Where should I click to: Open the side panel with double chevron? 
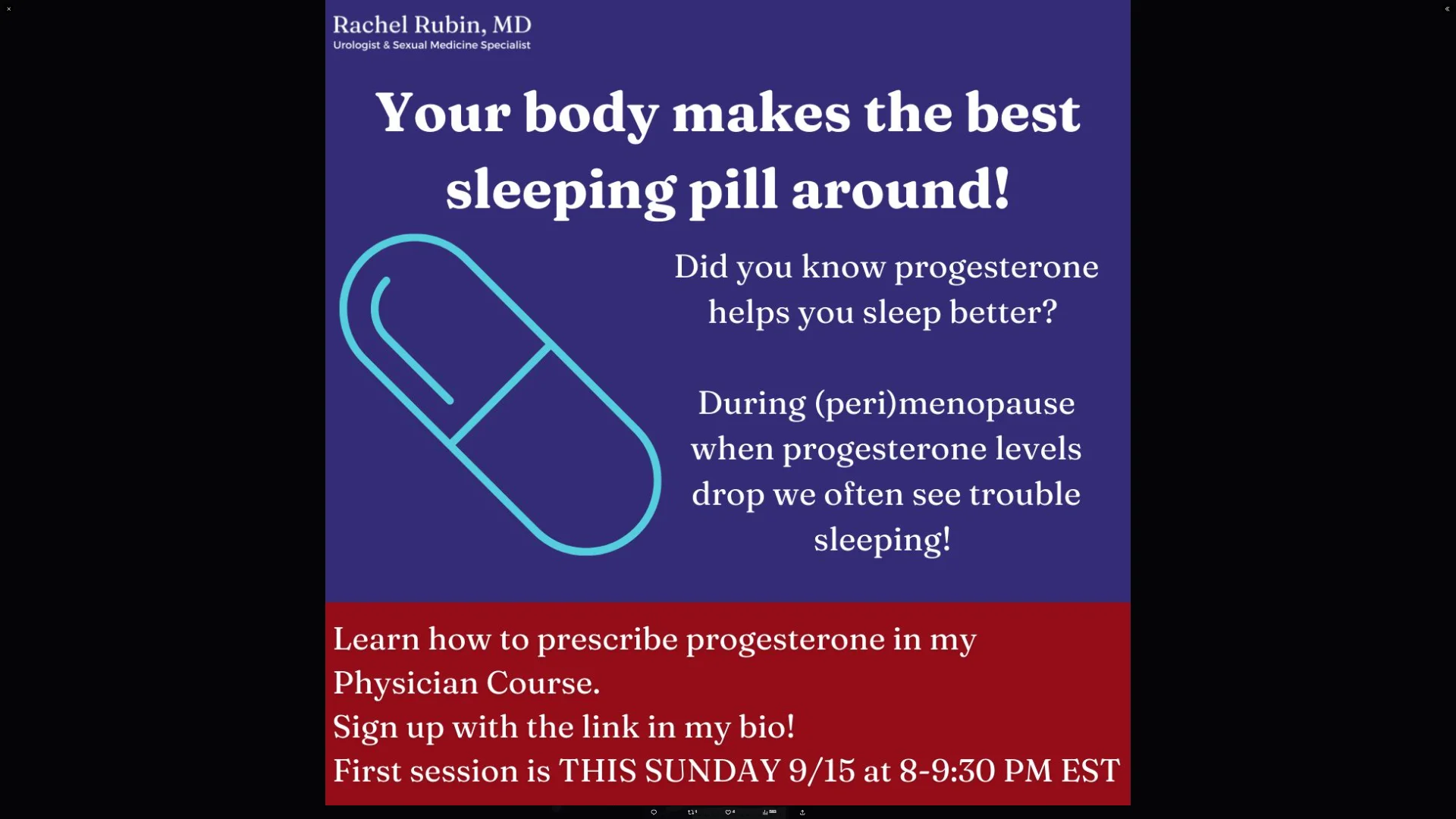1447,9
